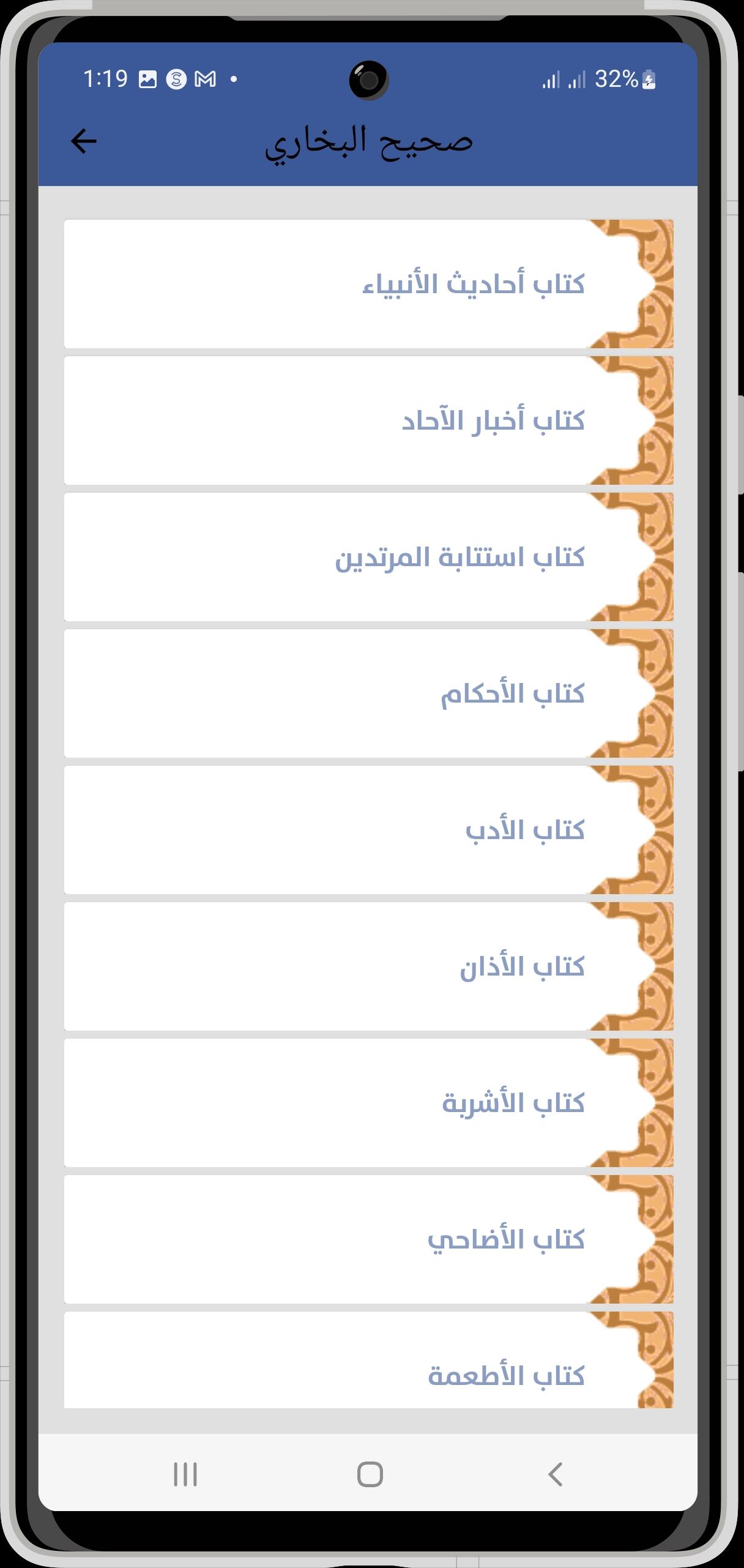Screen dimensions: 744x1568
Task: Open كتاب الأحكام
Action: click(x=368, y=693)
